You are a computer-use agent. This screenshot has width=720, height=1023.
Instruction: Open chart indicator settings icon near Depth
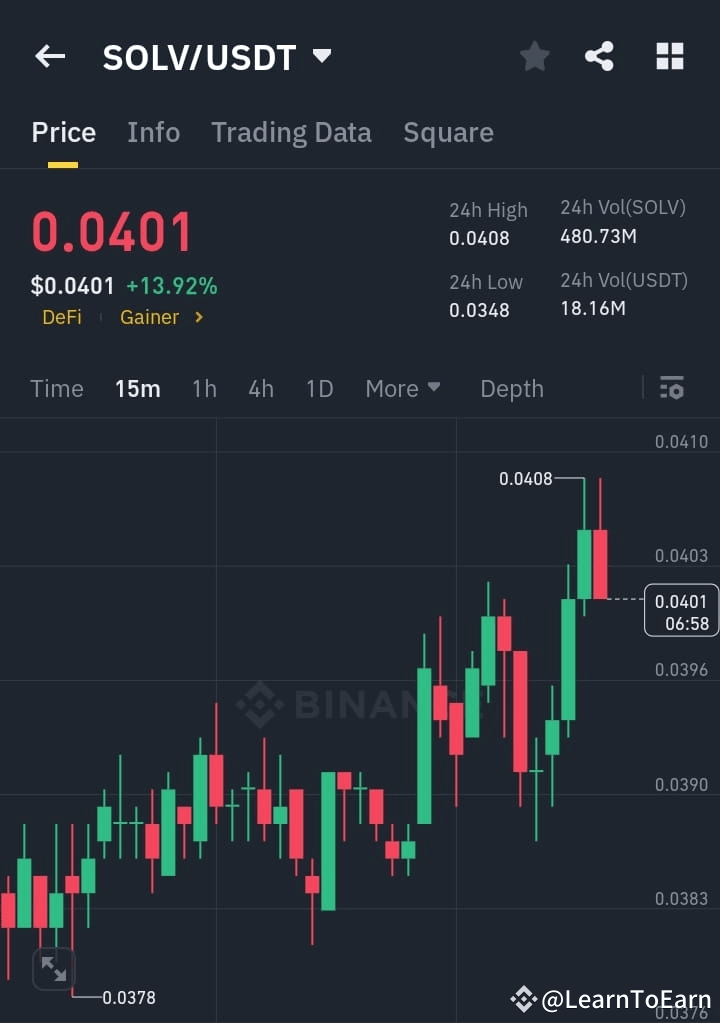pos(671,388)
